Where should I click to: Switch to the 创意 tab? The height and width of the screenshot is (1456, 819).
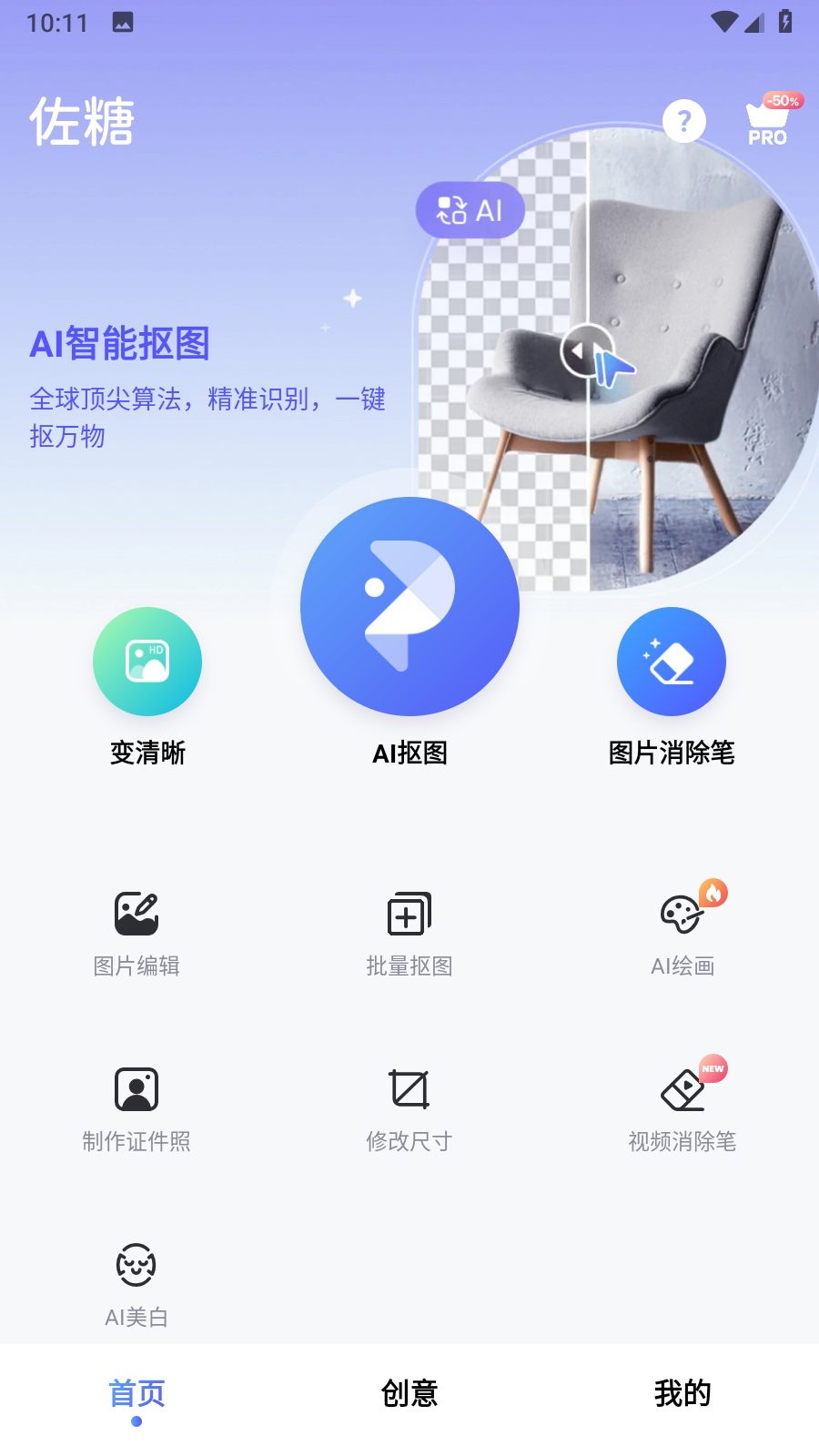pos(409,1392)
